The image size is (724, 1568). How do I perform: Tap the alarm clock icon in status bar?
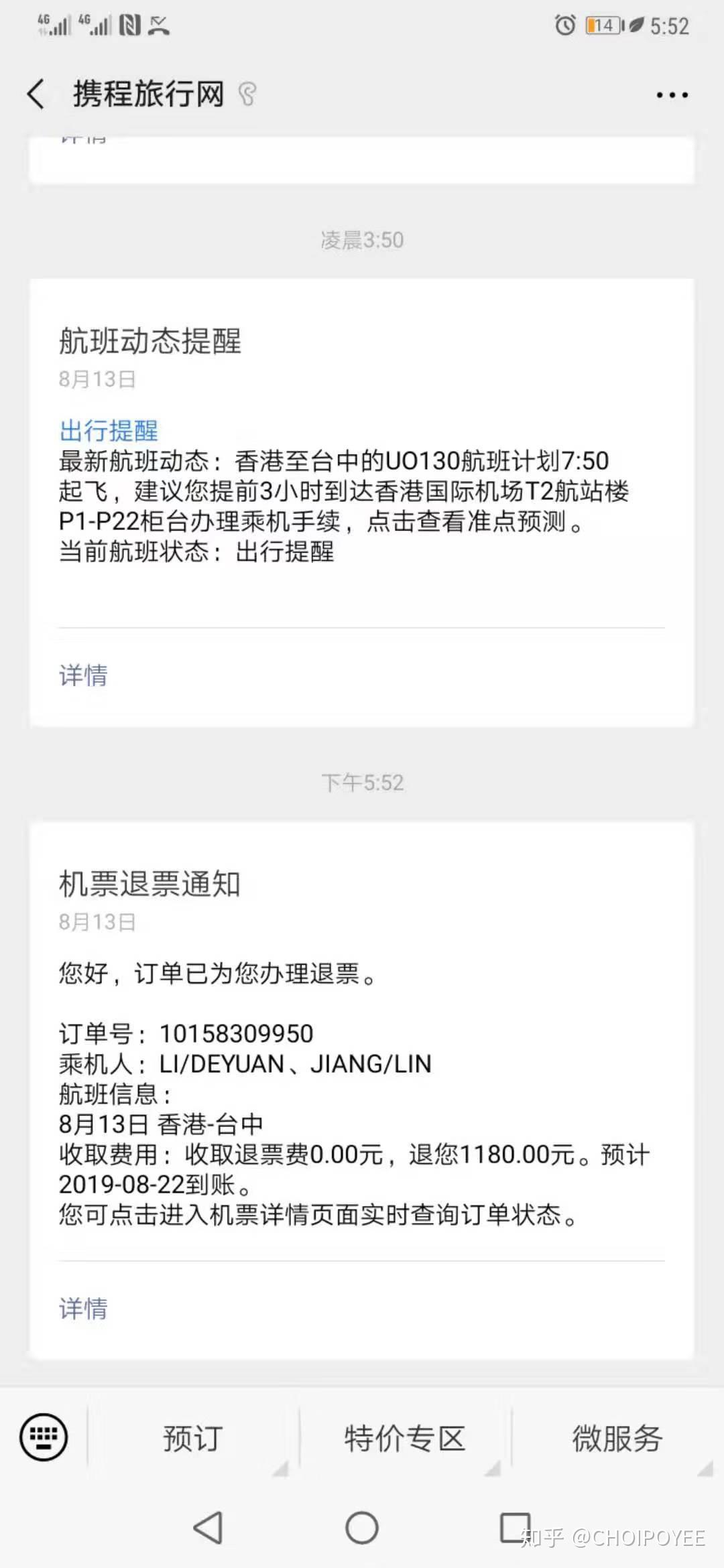[565, 25]
